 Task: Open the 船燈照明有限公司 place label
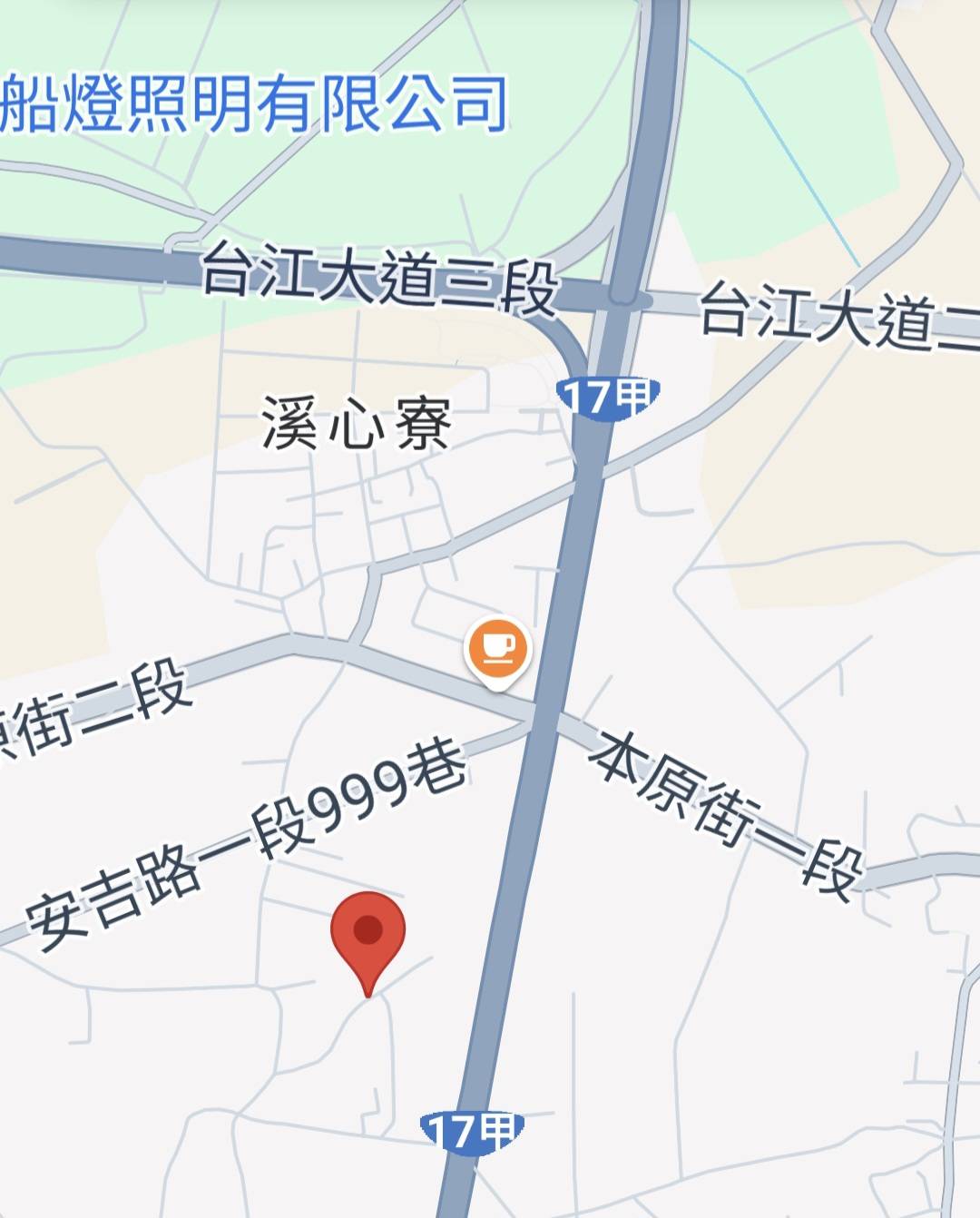tap(254, 104)
